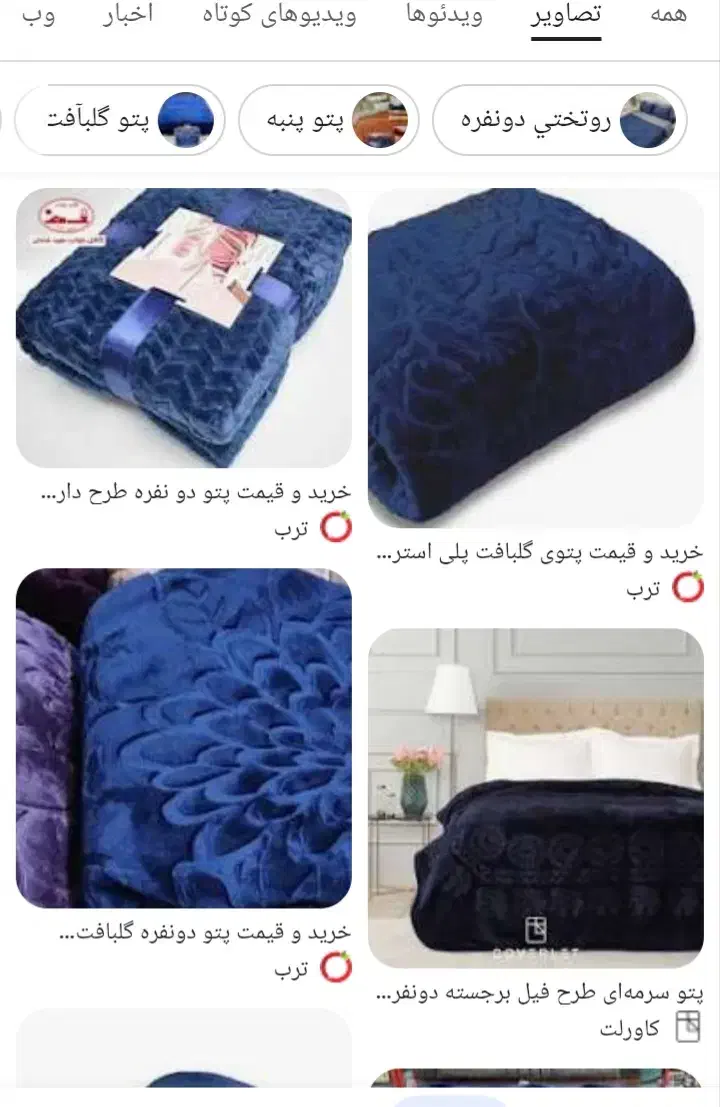Select the تصاویر tab
This screenshot has height=1107, width=720.
tap(566, 15)
